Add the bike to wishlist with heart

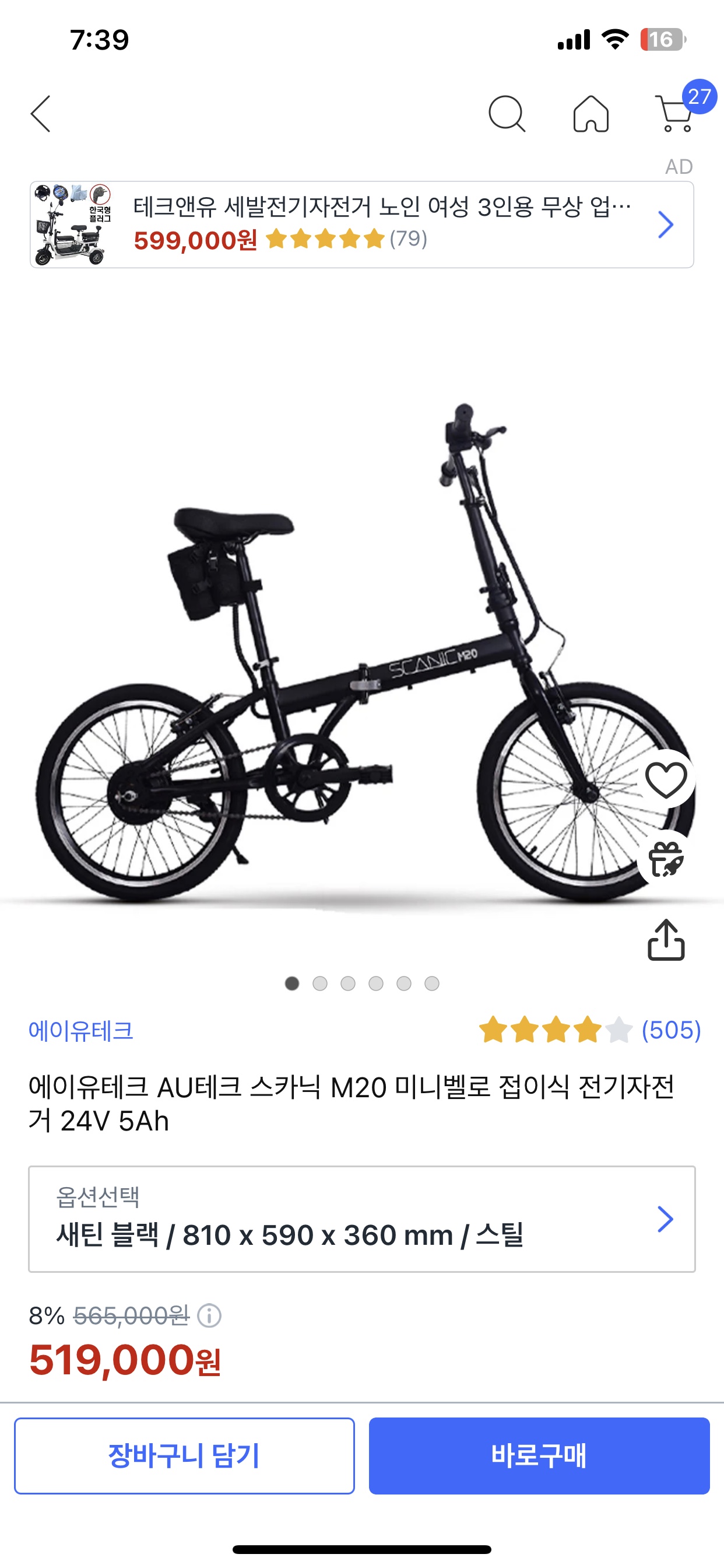point(666,780)
